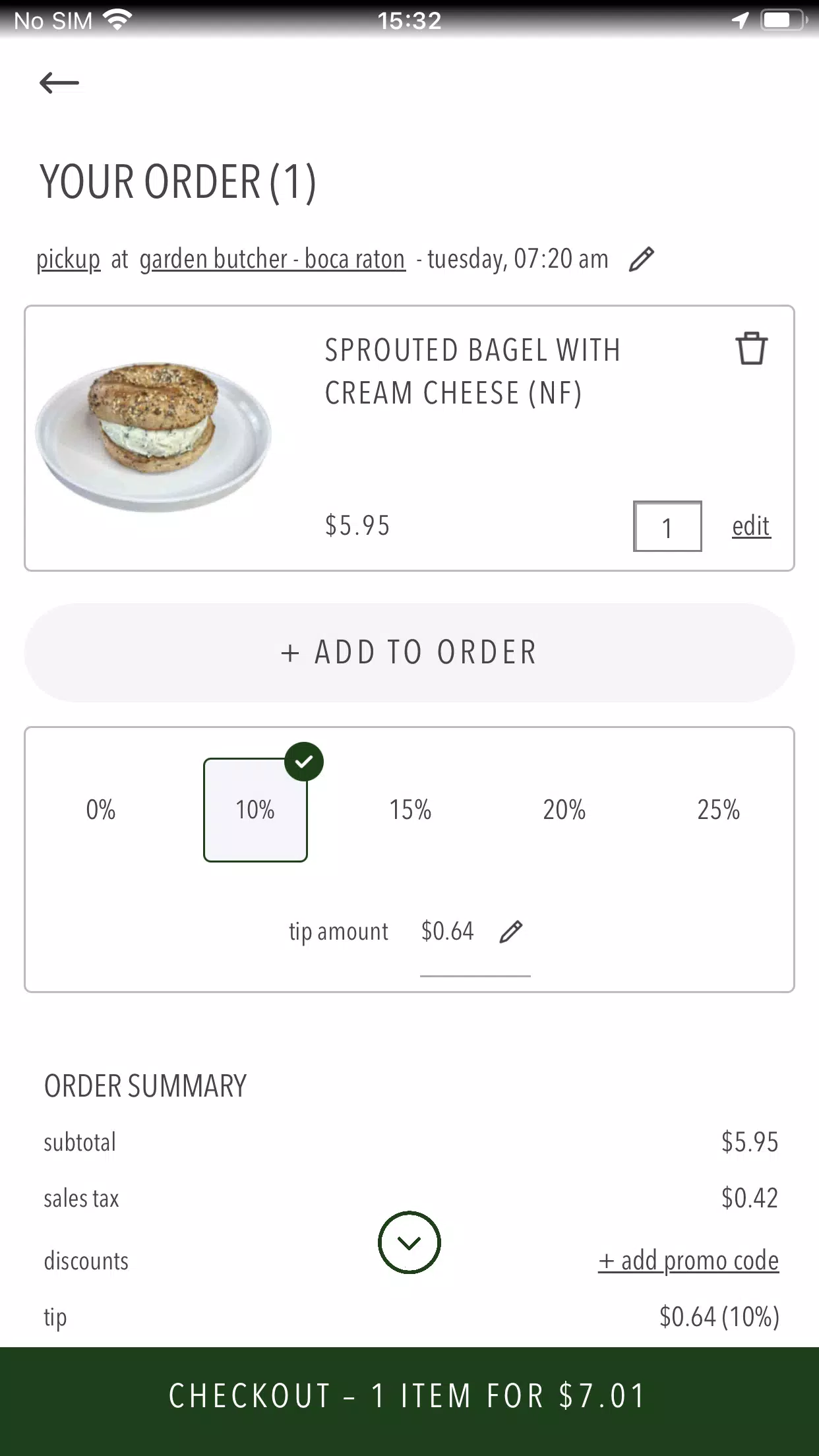Open garden butcher - boca raton location link
Screen dimensions: 819x1456
click(272, 259)
